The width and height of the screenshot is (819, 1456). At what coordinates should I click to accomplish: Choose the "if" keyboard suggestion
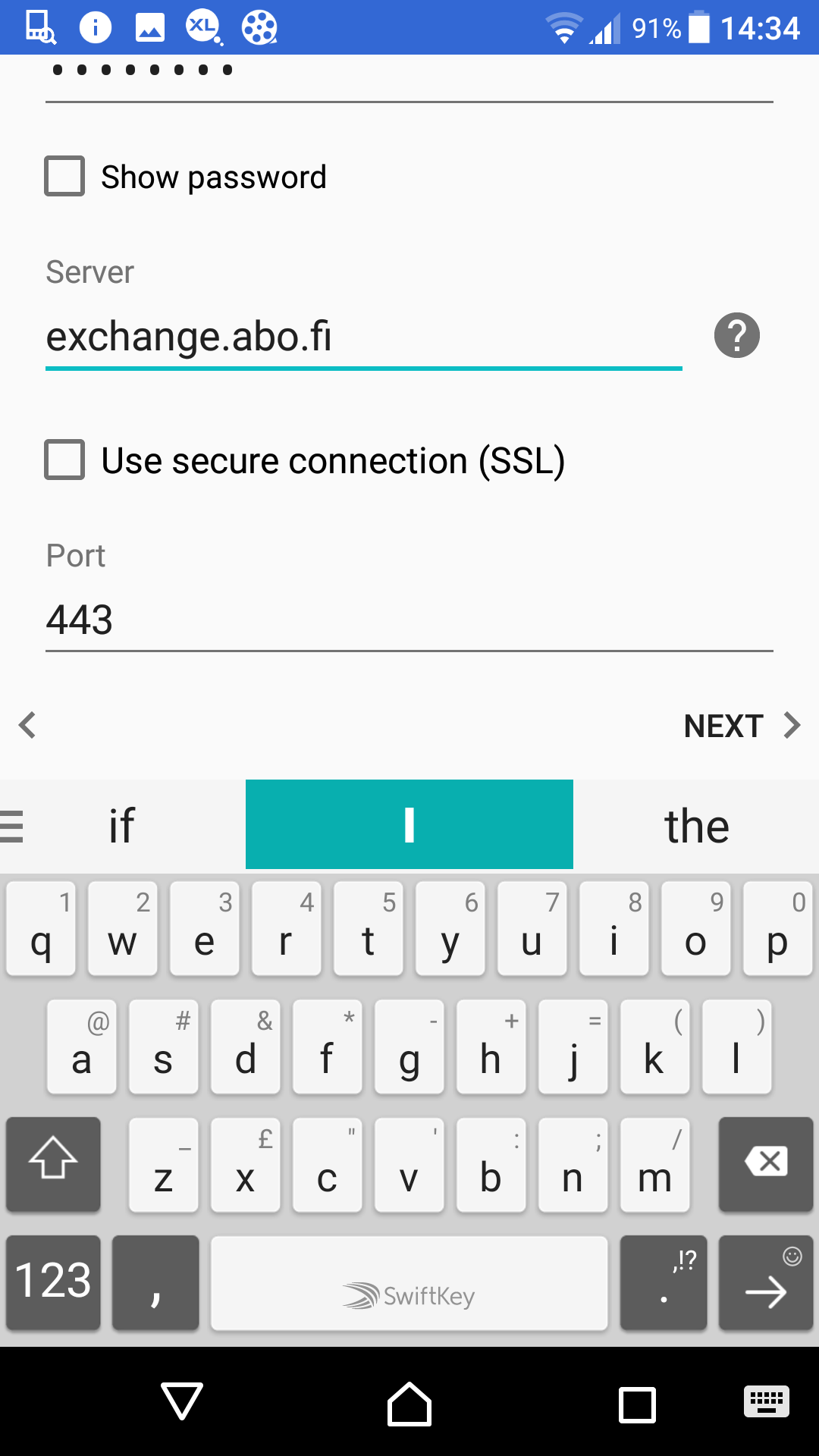(x=122, y=825)
